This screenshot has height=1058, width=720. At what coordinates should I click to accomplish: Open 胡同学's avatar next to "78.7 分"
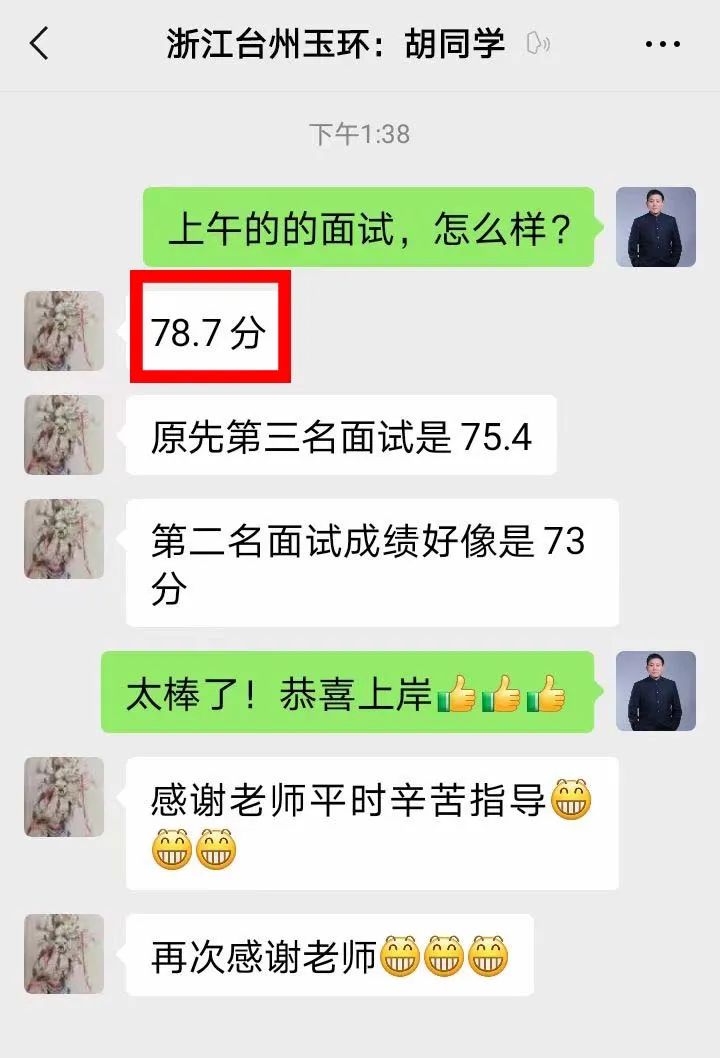click(64, 331)
